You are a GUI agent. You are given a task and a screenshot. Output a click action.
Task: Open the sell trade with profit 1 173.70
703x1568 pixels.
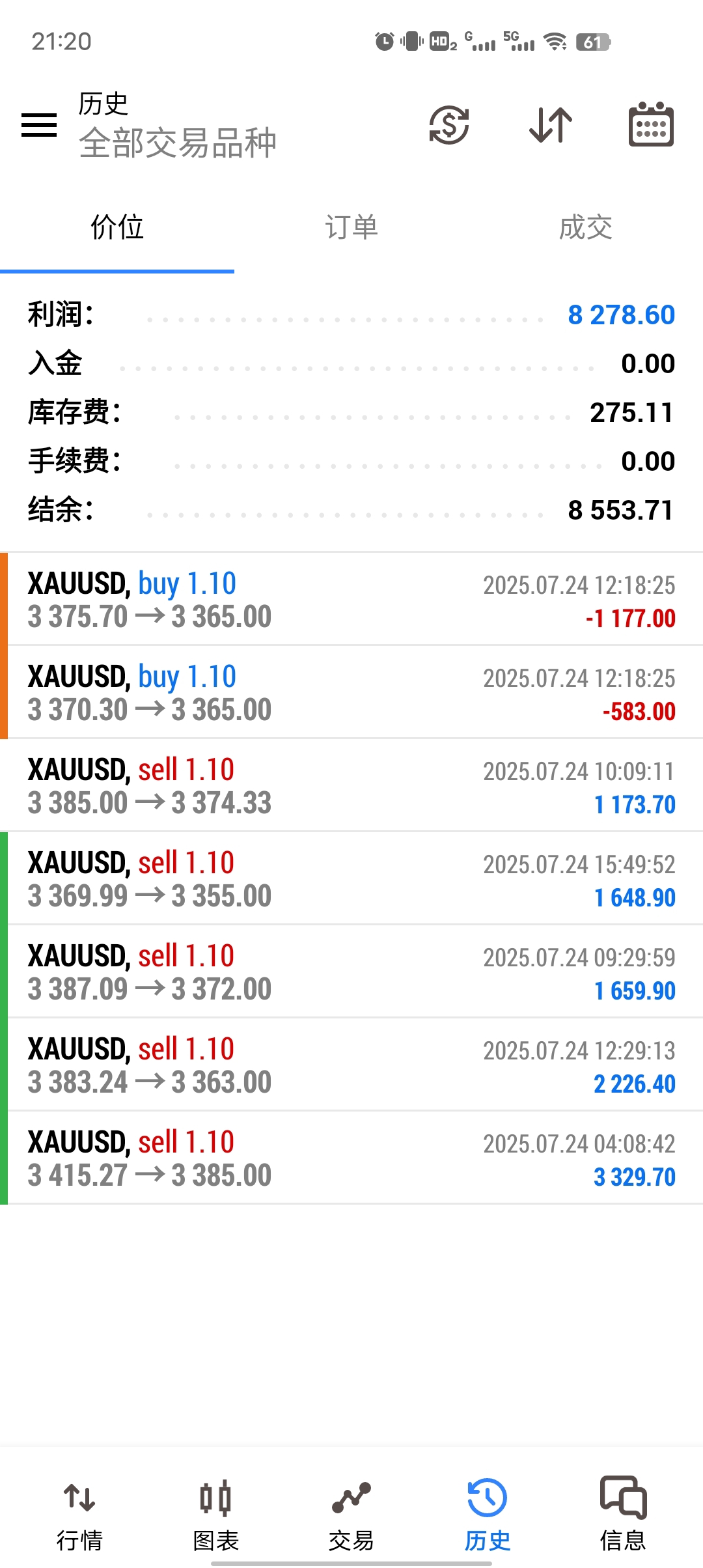[351, 785]
